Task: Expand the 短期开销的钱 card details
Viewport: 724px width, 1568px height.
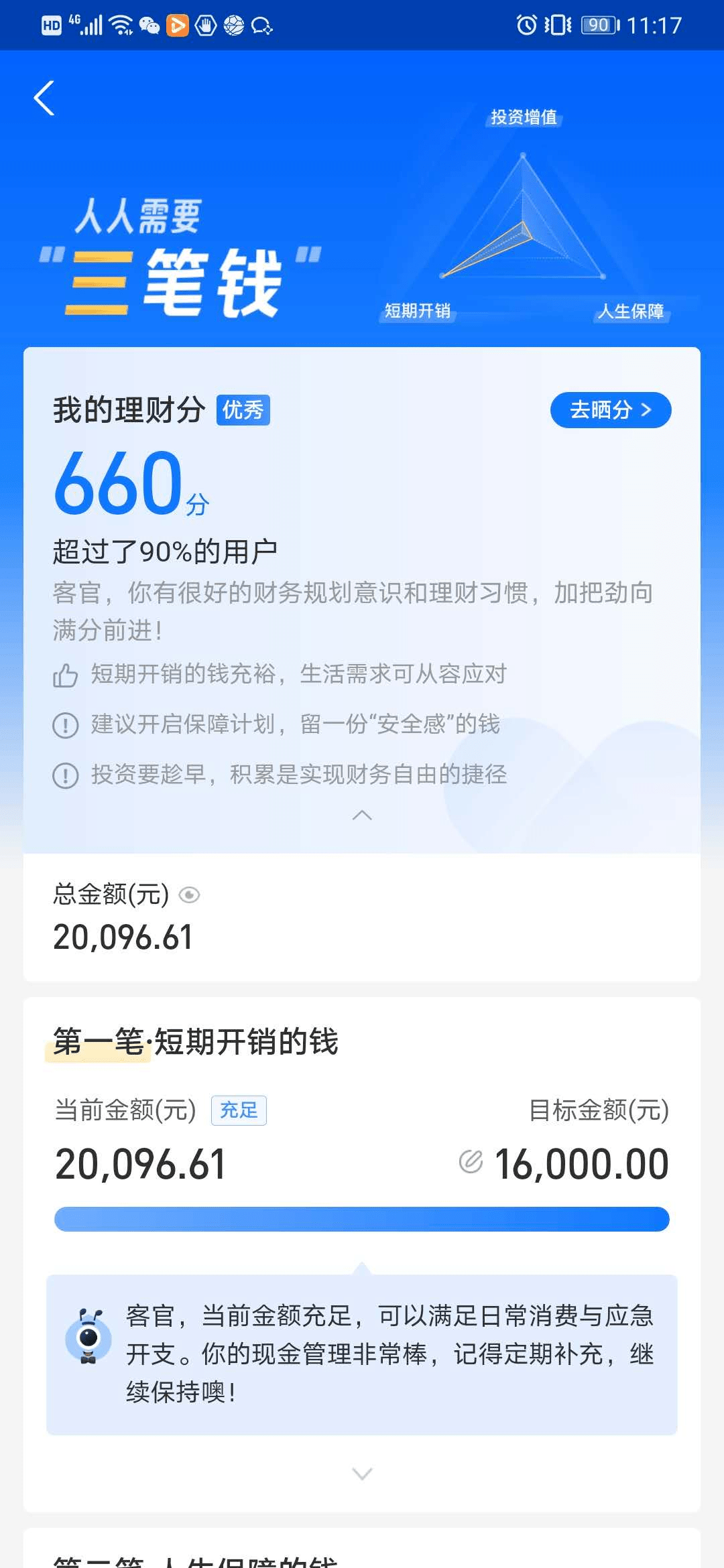Action: 362,1474
